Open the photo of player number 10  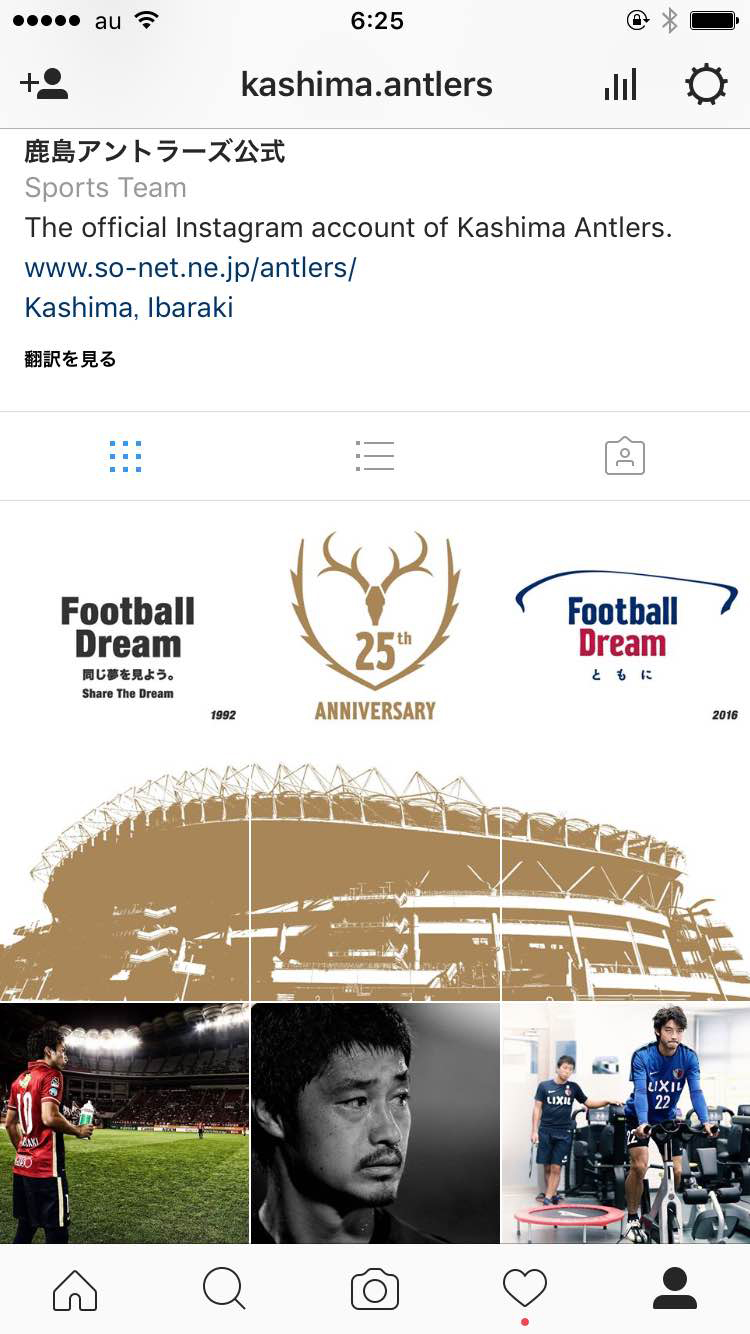point(125,1123)
